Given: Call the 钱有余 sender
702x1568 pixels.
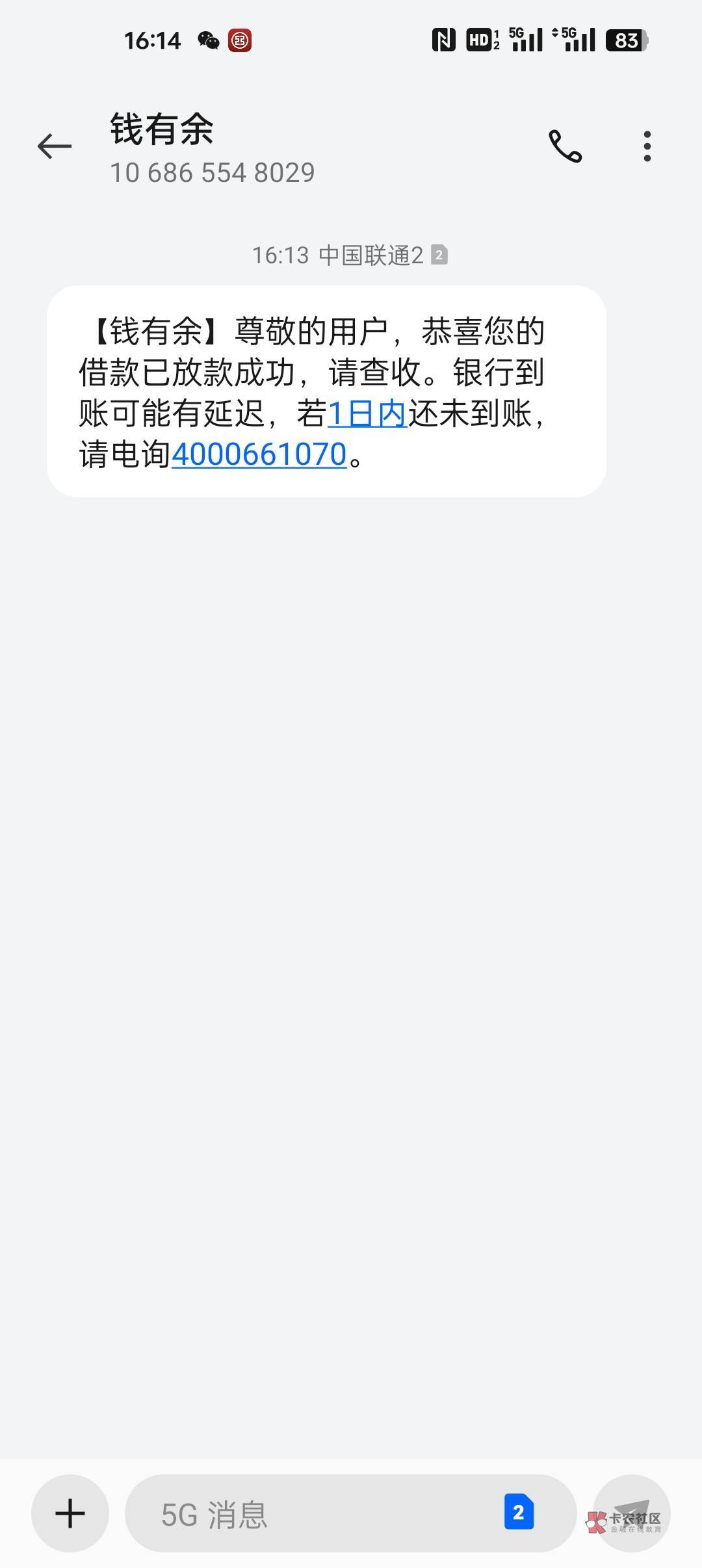Looking at the screenshot, I should click(565, 146).
